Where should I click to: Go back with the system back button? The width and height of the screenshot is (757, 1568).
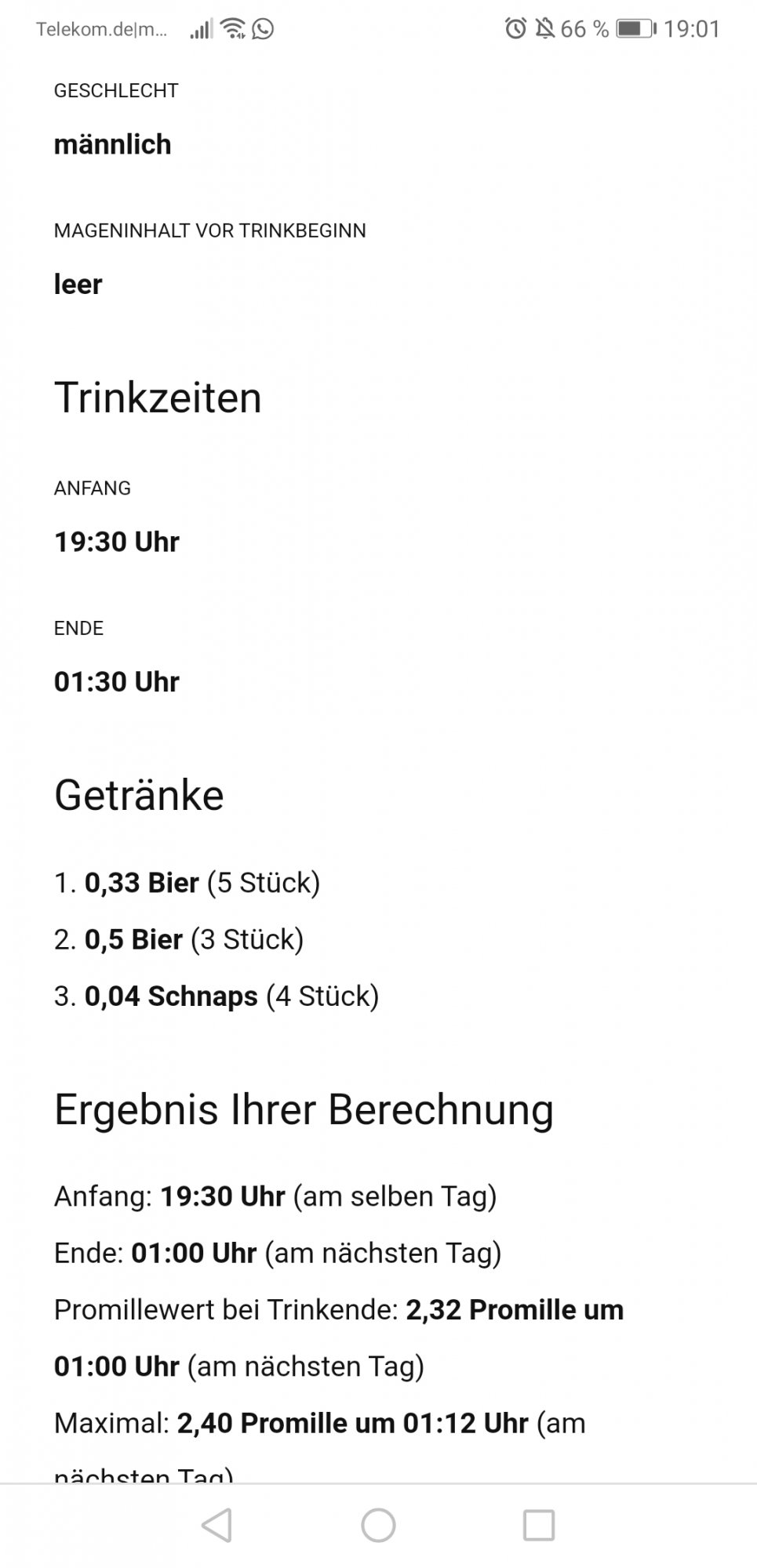(217, 1526)
